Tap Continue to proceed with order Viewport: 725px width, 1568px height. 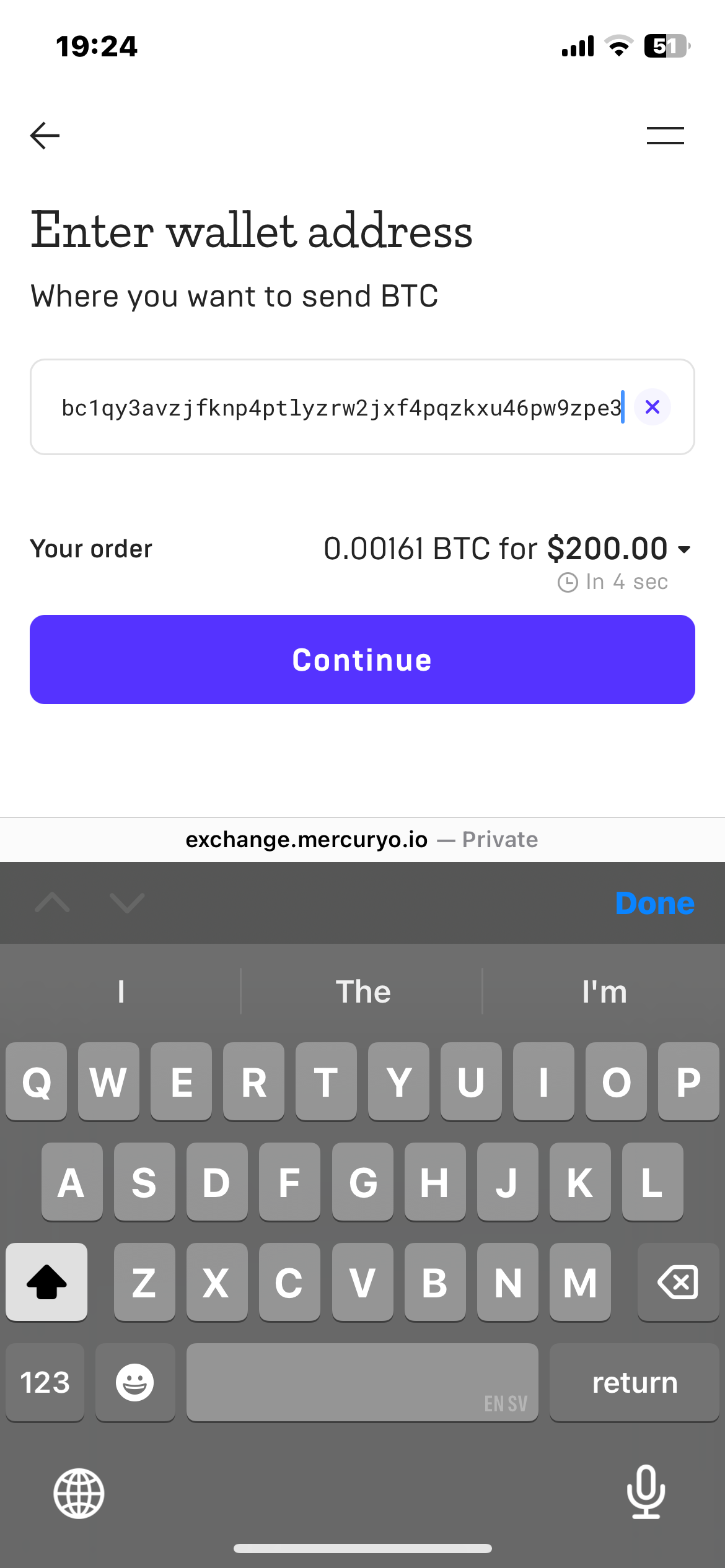click(362, 660)
